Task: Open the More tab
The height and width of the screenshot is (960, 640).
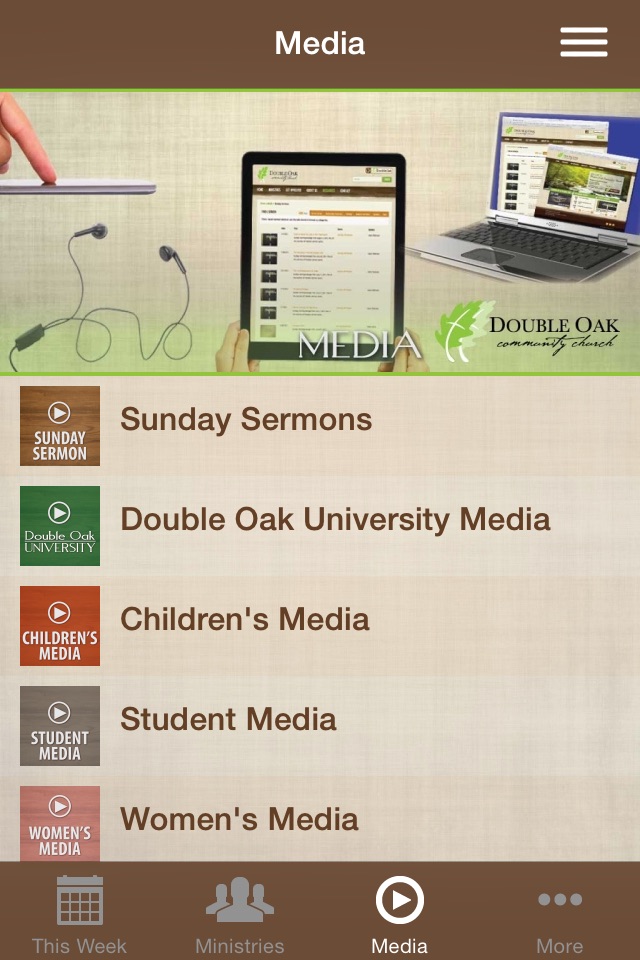Action: point(559,912)
